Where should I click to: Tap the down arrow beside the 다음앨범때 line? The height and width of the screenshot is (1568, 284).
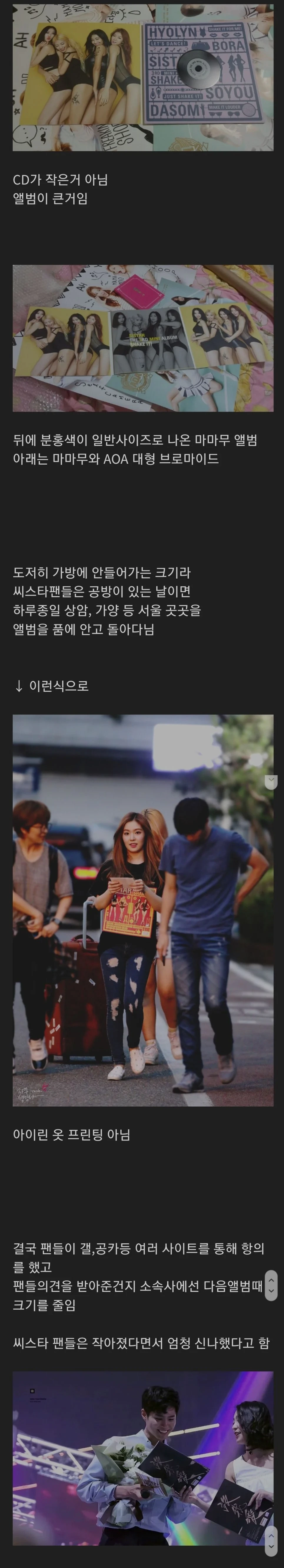pos(271,1290)
